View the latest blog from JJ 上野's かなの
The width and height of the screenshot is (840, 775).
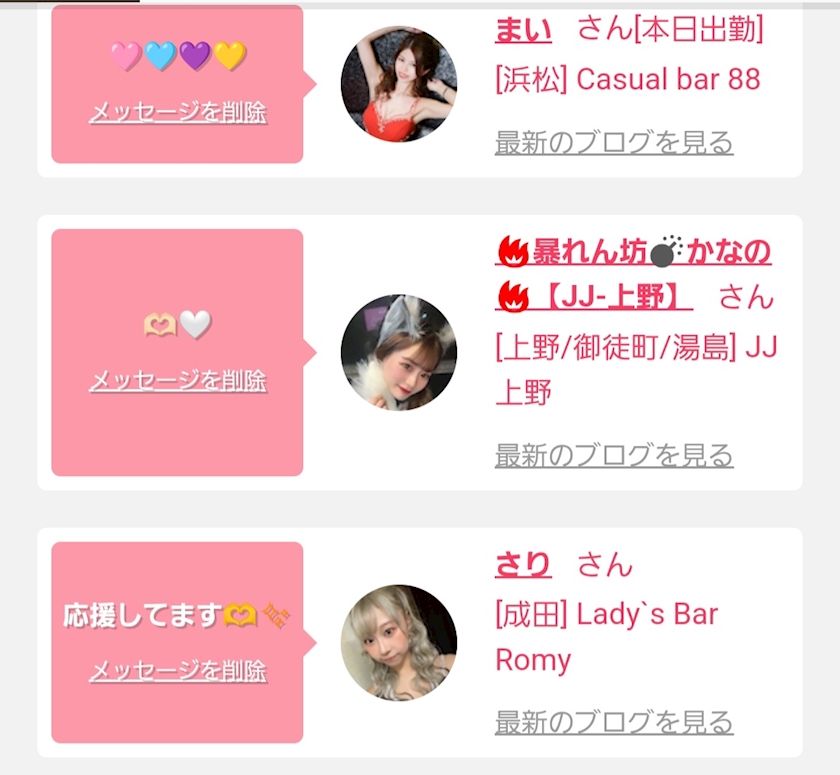point(614,456)
